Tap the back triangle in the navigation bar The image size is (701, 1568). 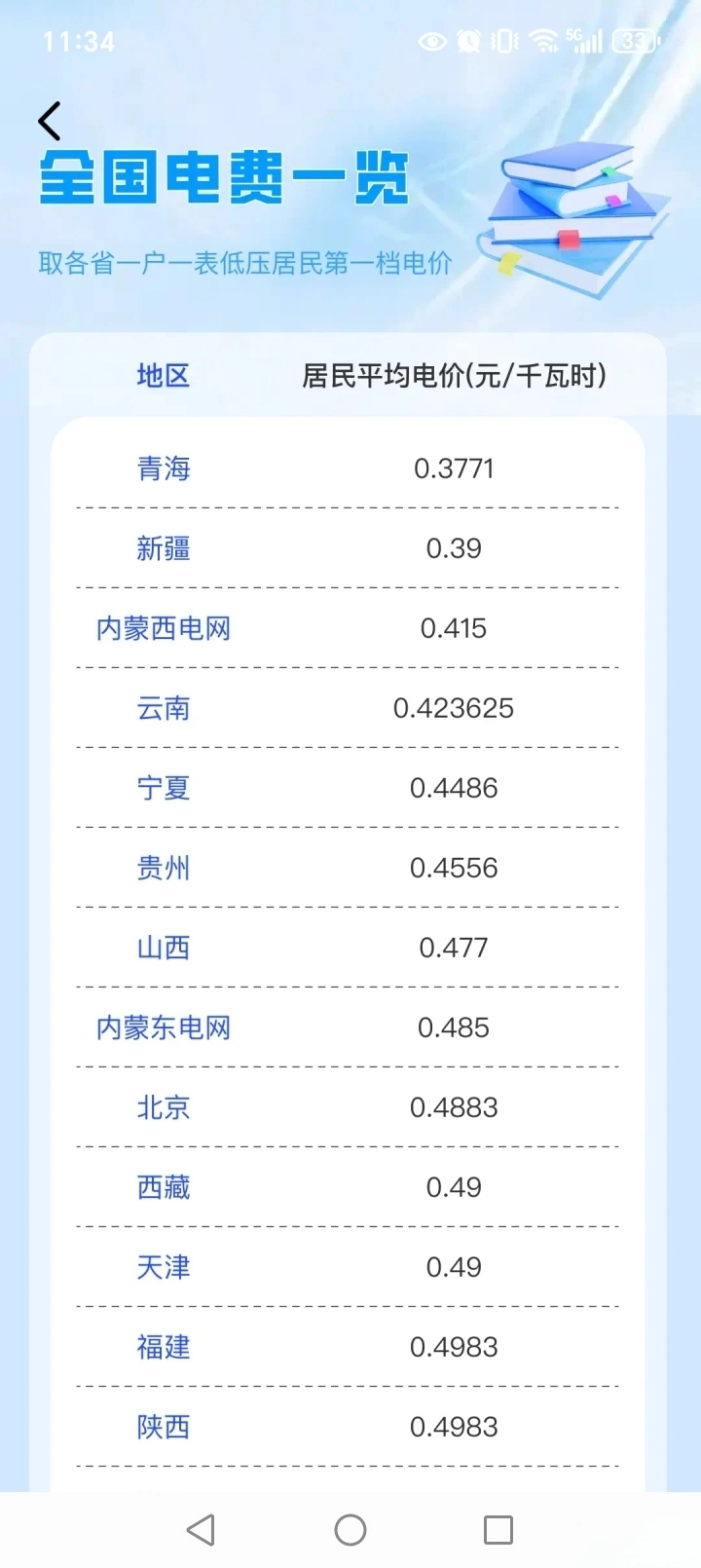[x=201, y=1529]
